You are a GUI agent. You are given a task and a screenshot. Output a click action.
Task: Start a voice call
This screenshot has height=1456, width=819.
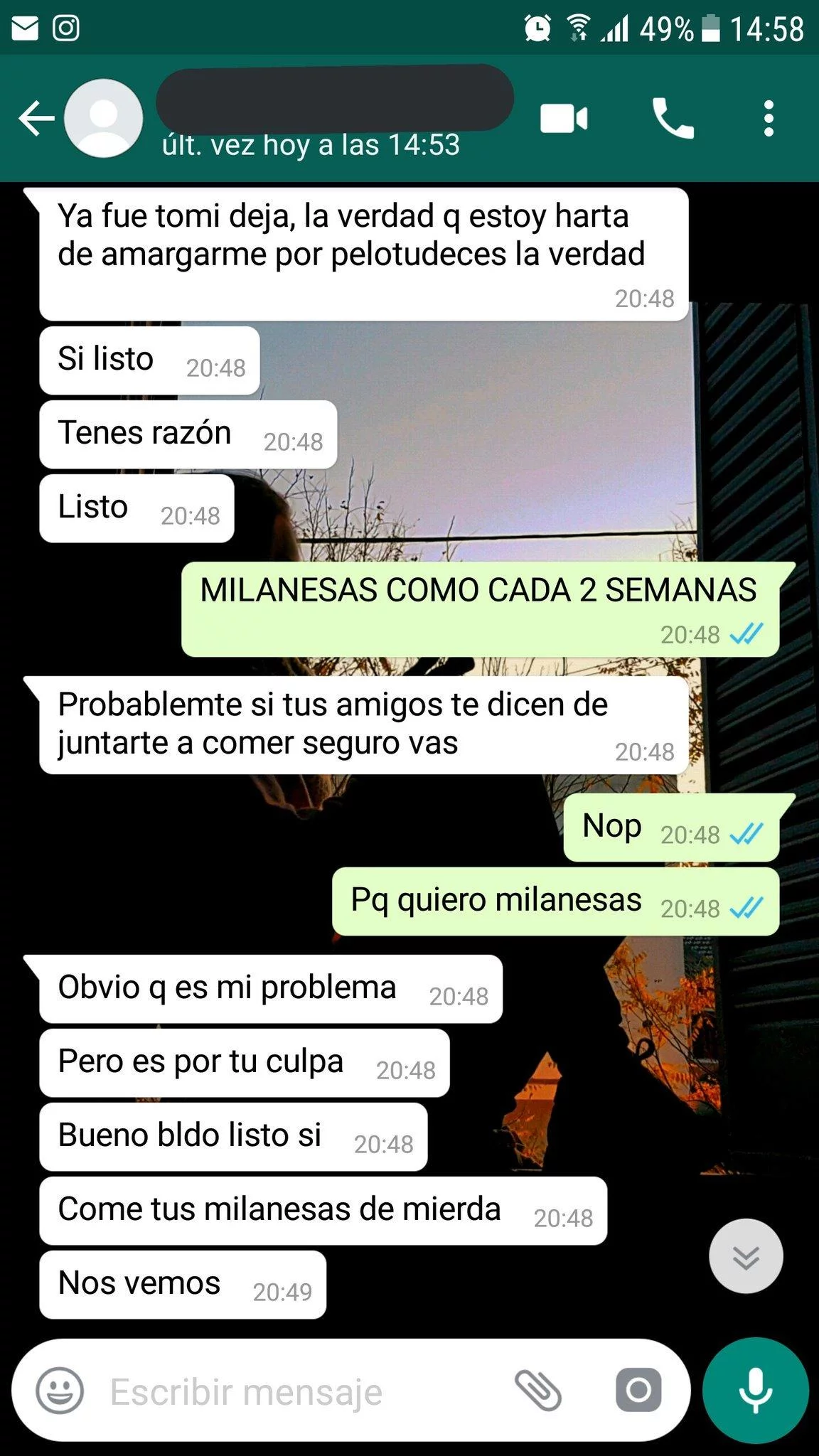(672, 118)
